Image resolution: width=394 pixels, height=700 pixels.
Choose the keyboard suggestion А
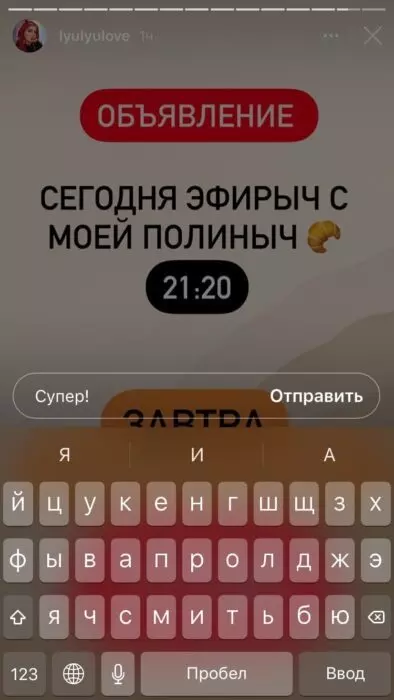click(329, 455)
